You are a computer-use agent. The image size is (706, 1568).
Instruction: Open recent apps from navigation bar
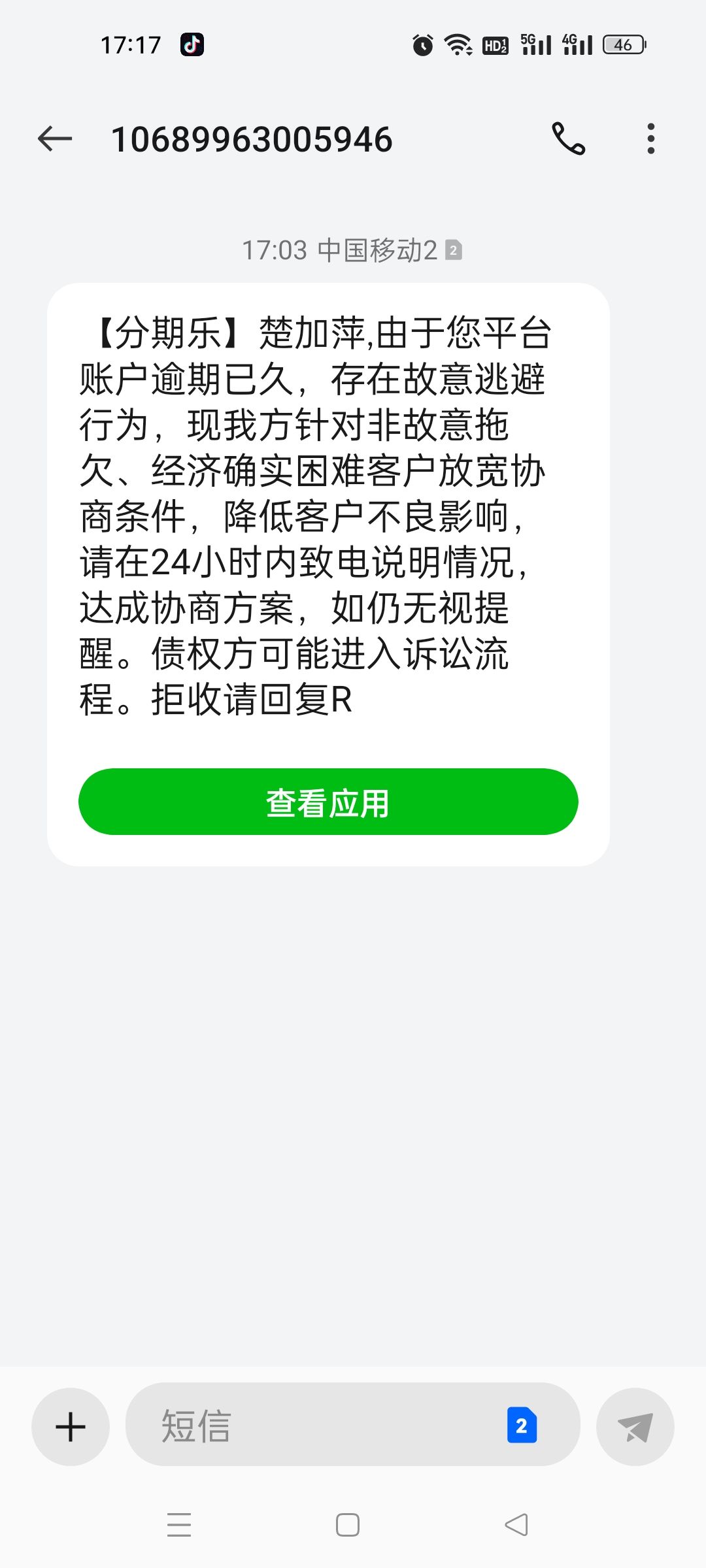click(x=178, y=1524)
